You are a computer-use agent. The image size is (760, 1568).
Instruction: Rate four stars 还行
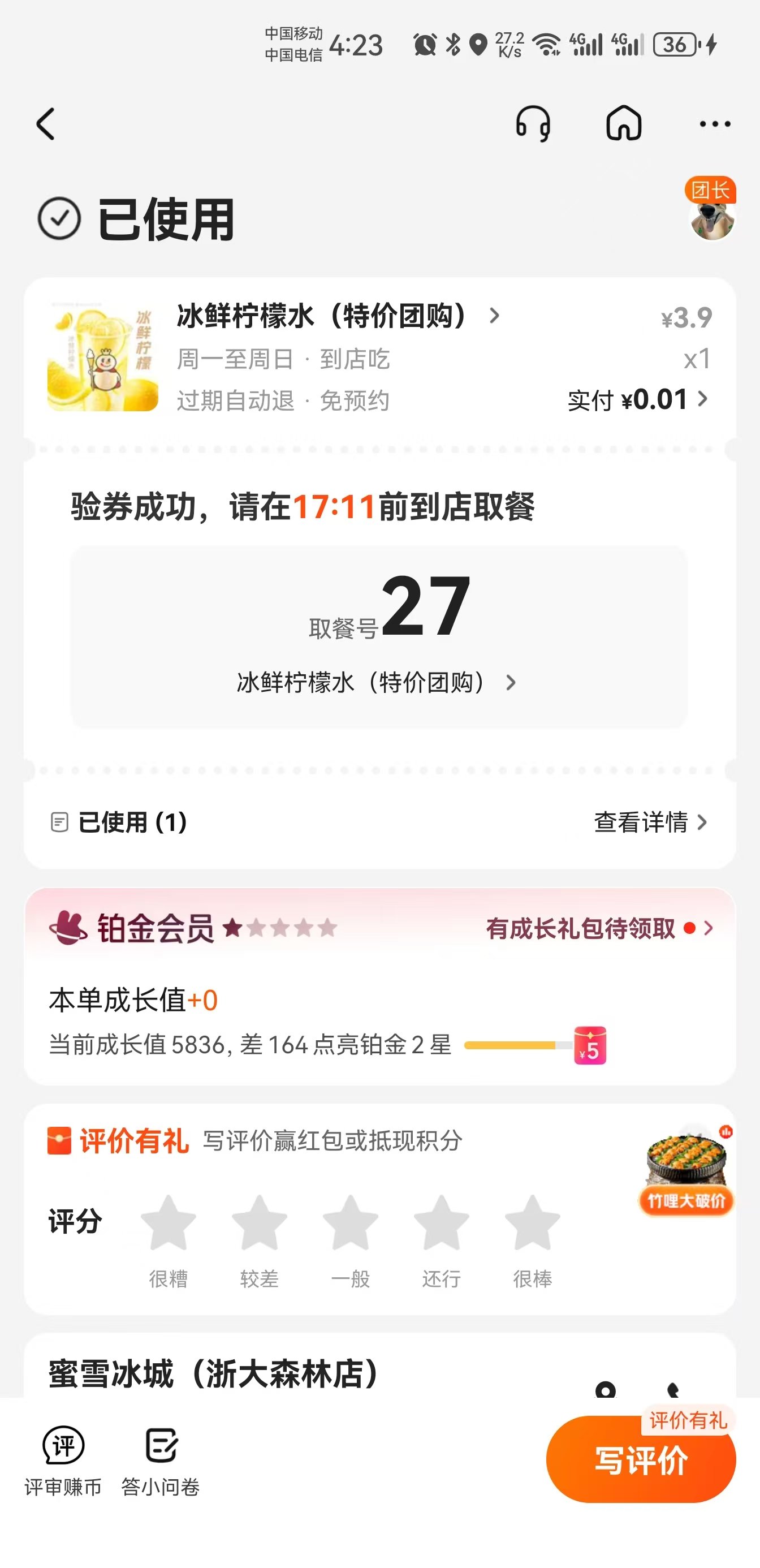(441, 1222)
